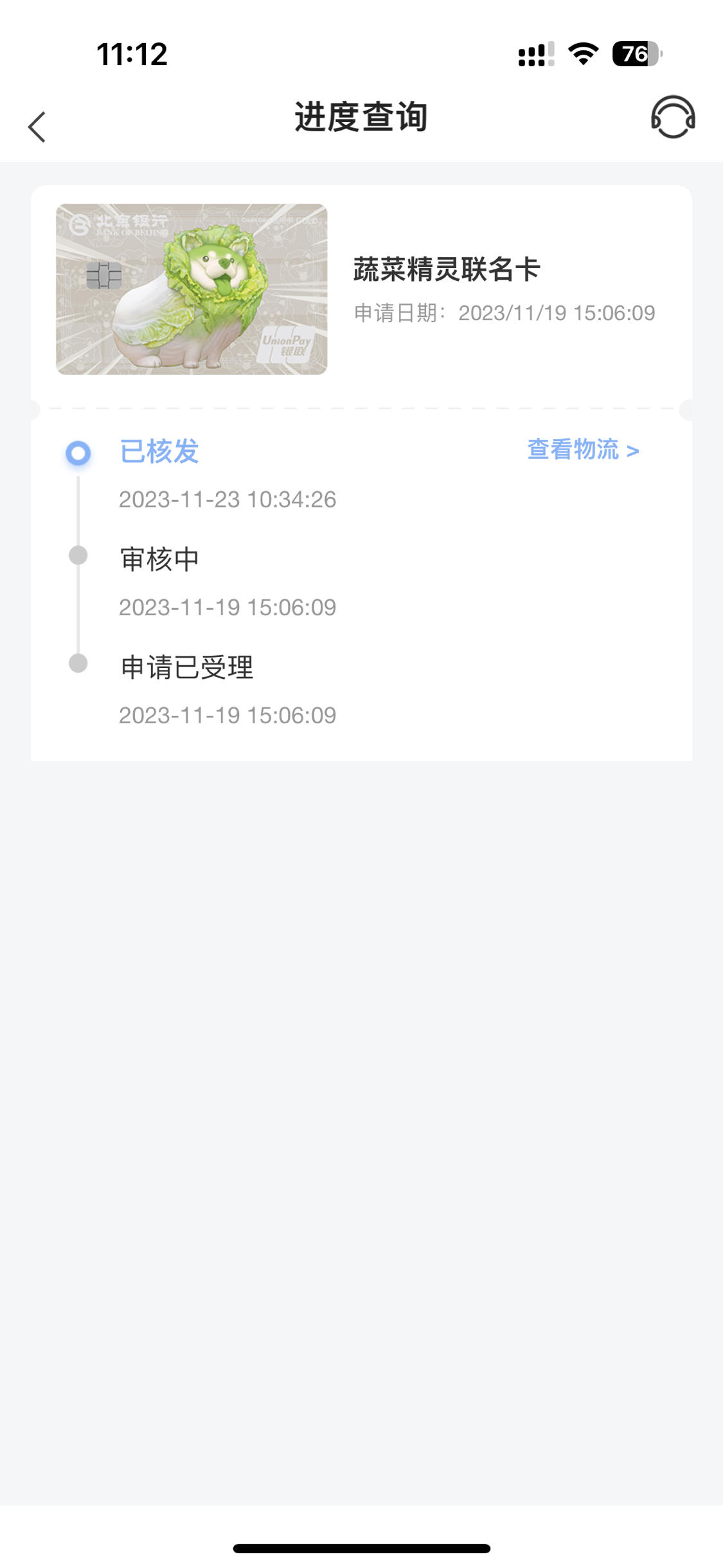
Task: Open 查看物流 link
Action: click(583, 450)
